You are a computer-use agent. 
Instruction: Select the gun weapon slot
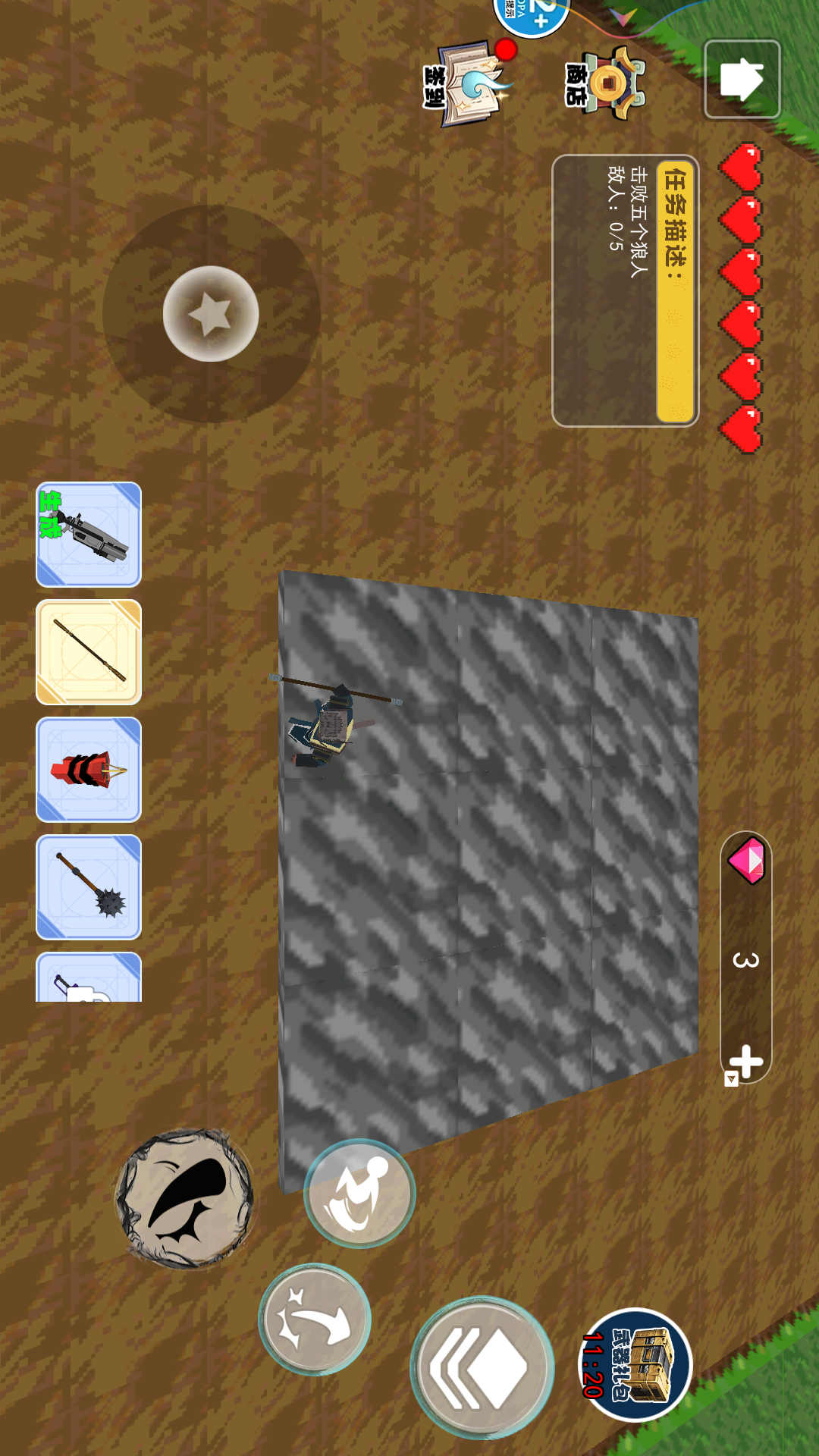click(89, 535)
